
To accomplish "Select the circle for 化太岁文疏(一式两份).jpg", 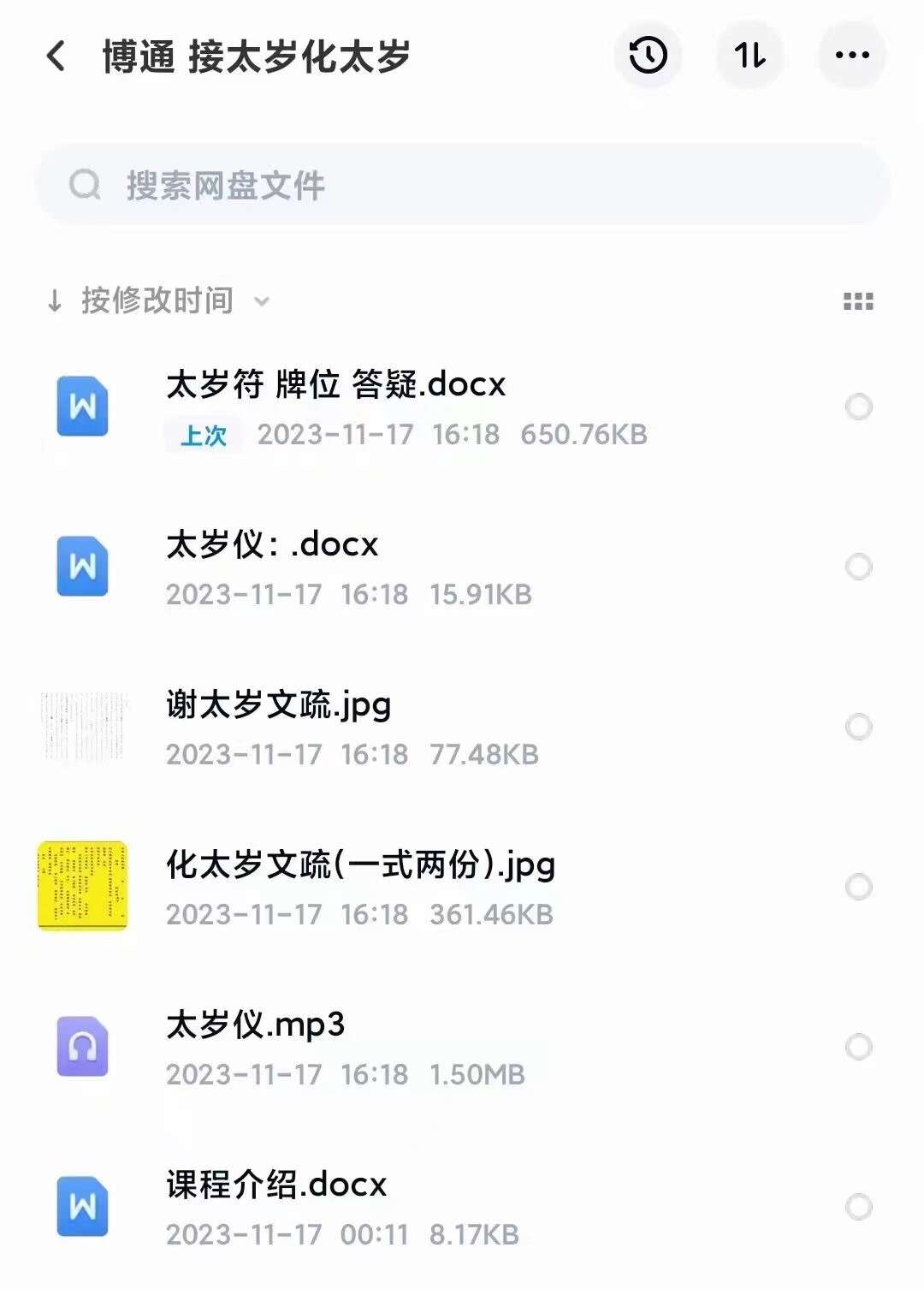I will click(858, 887).
